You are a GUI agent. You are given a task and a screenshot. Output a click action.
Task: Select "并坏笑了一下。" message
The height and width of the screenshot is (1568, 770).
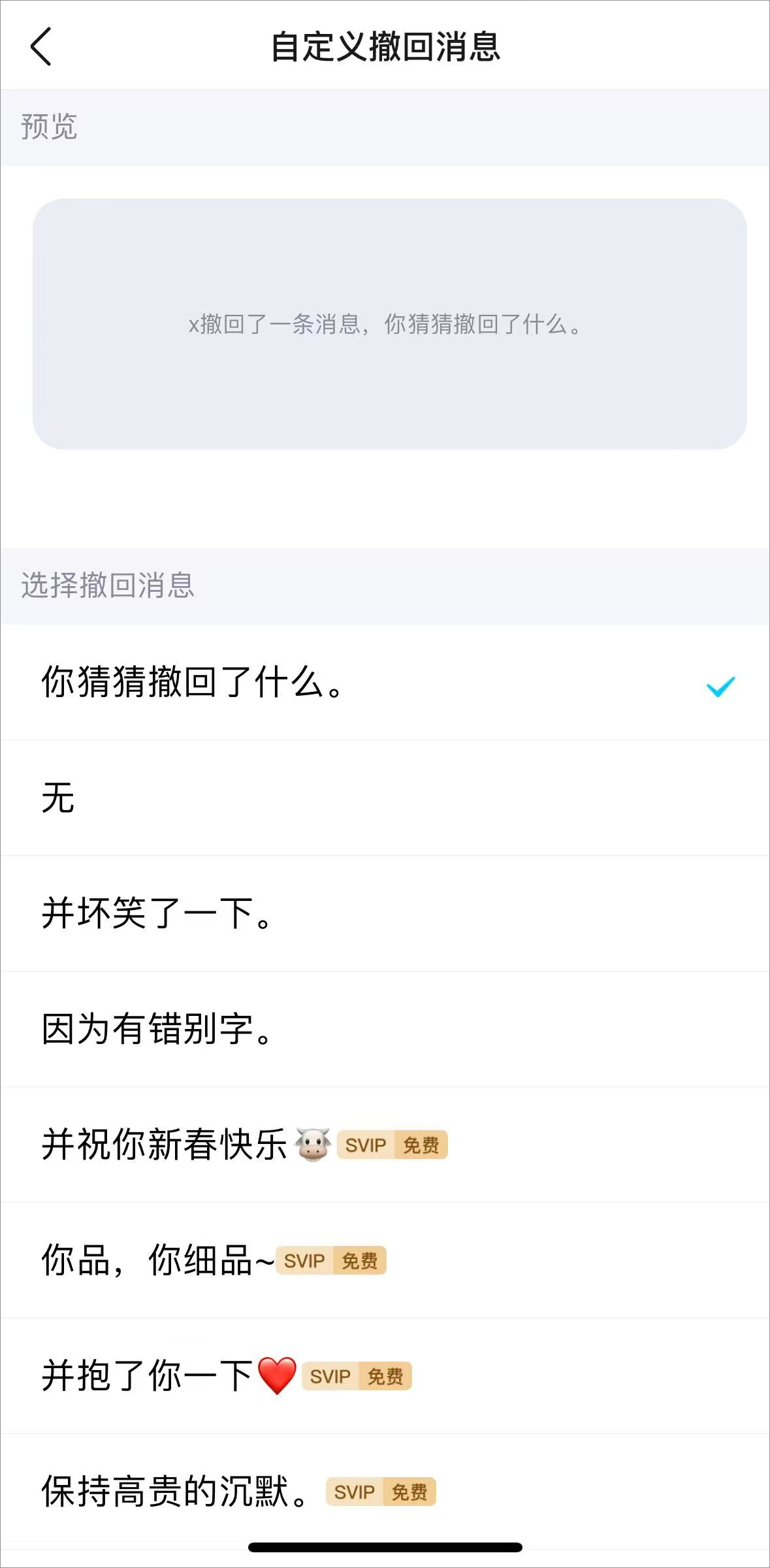tap(157, 913)
